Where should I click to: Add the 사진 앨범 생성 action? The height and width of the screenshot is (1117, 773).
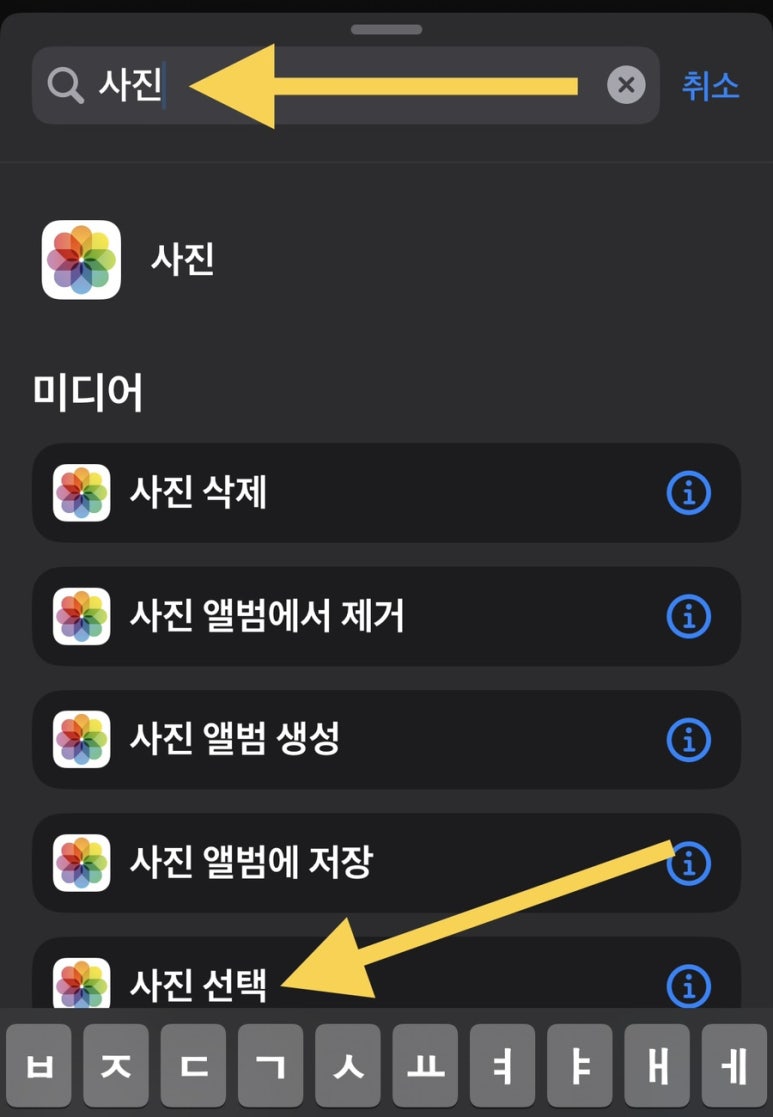click(340, 740)
